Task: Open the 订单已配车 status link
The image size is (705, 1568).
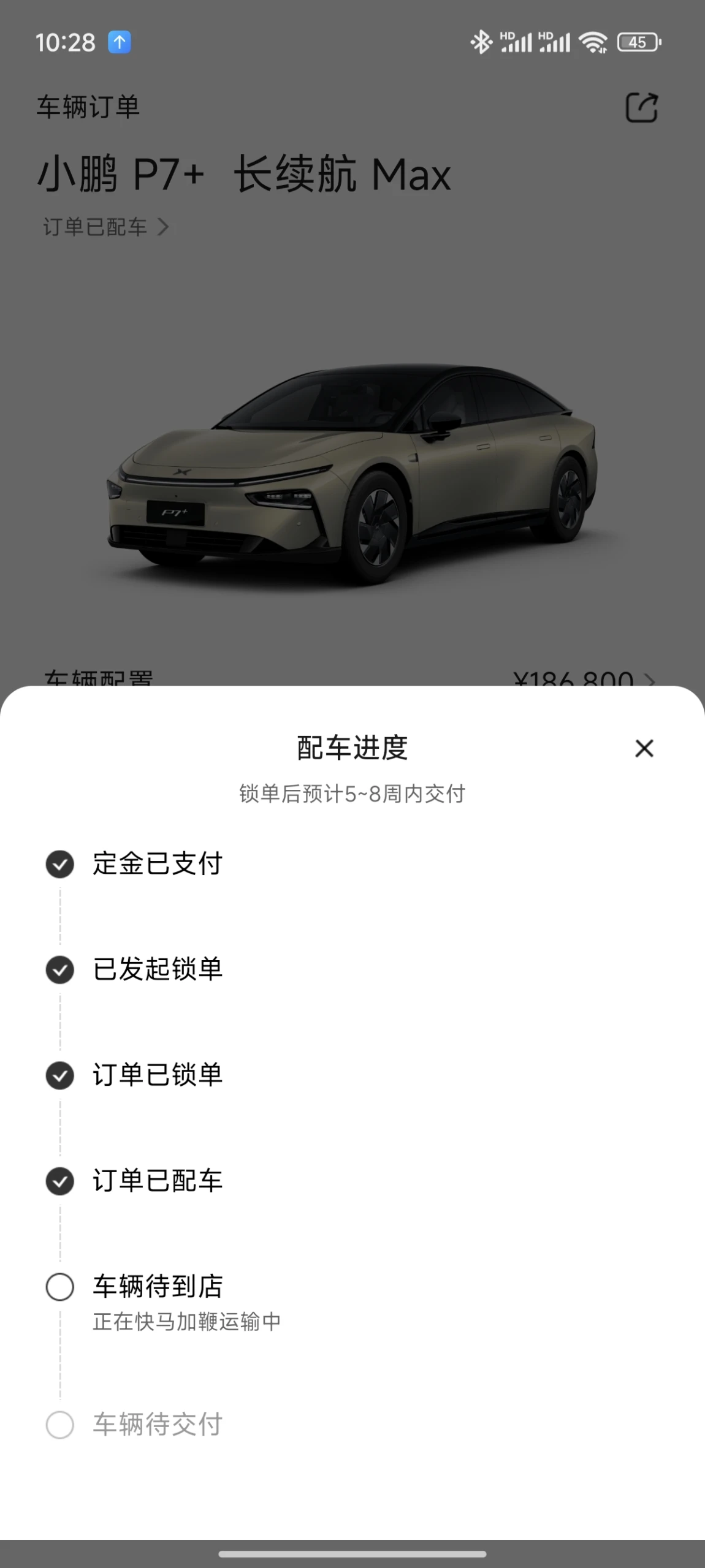Action: point(106,227)
